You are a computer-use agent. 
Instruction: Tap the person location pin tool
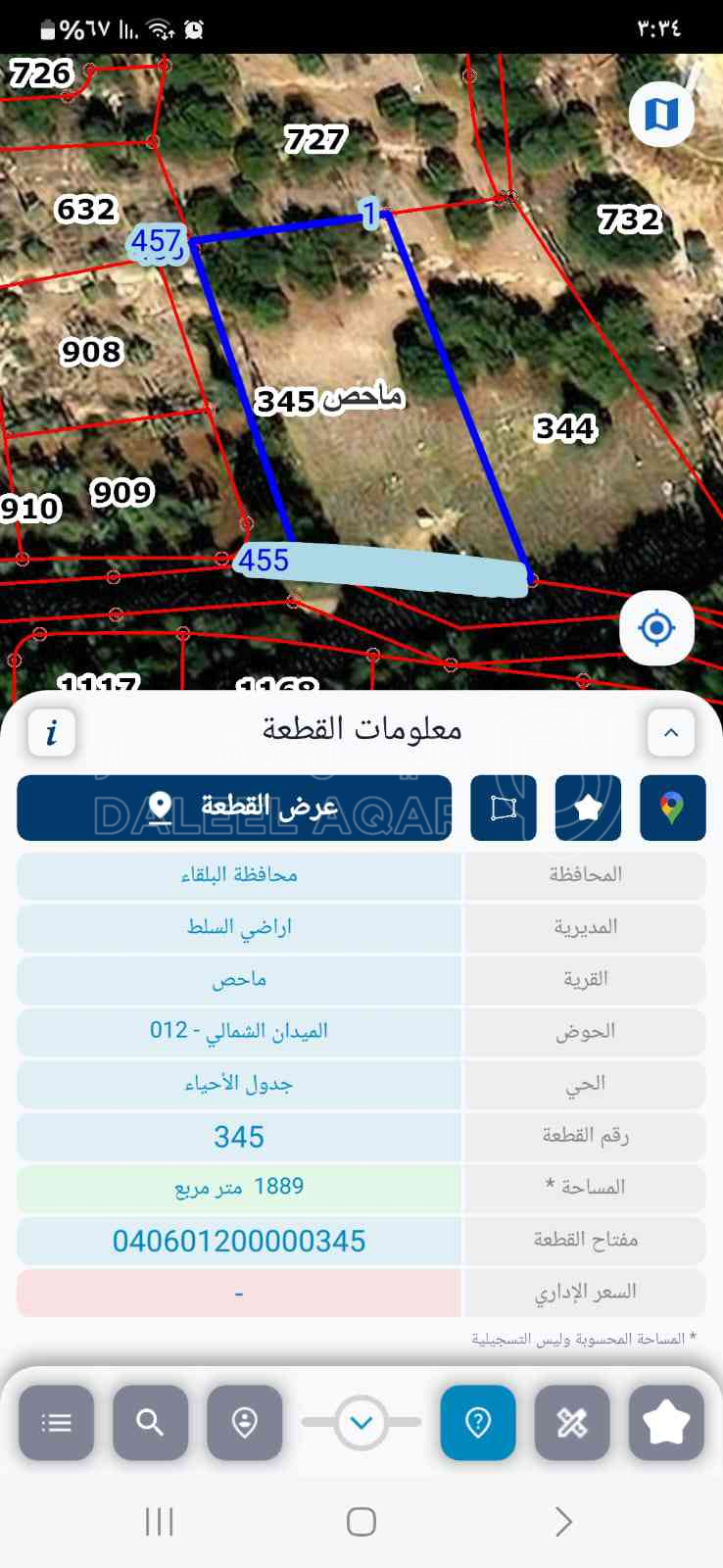245,1422
